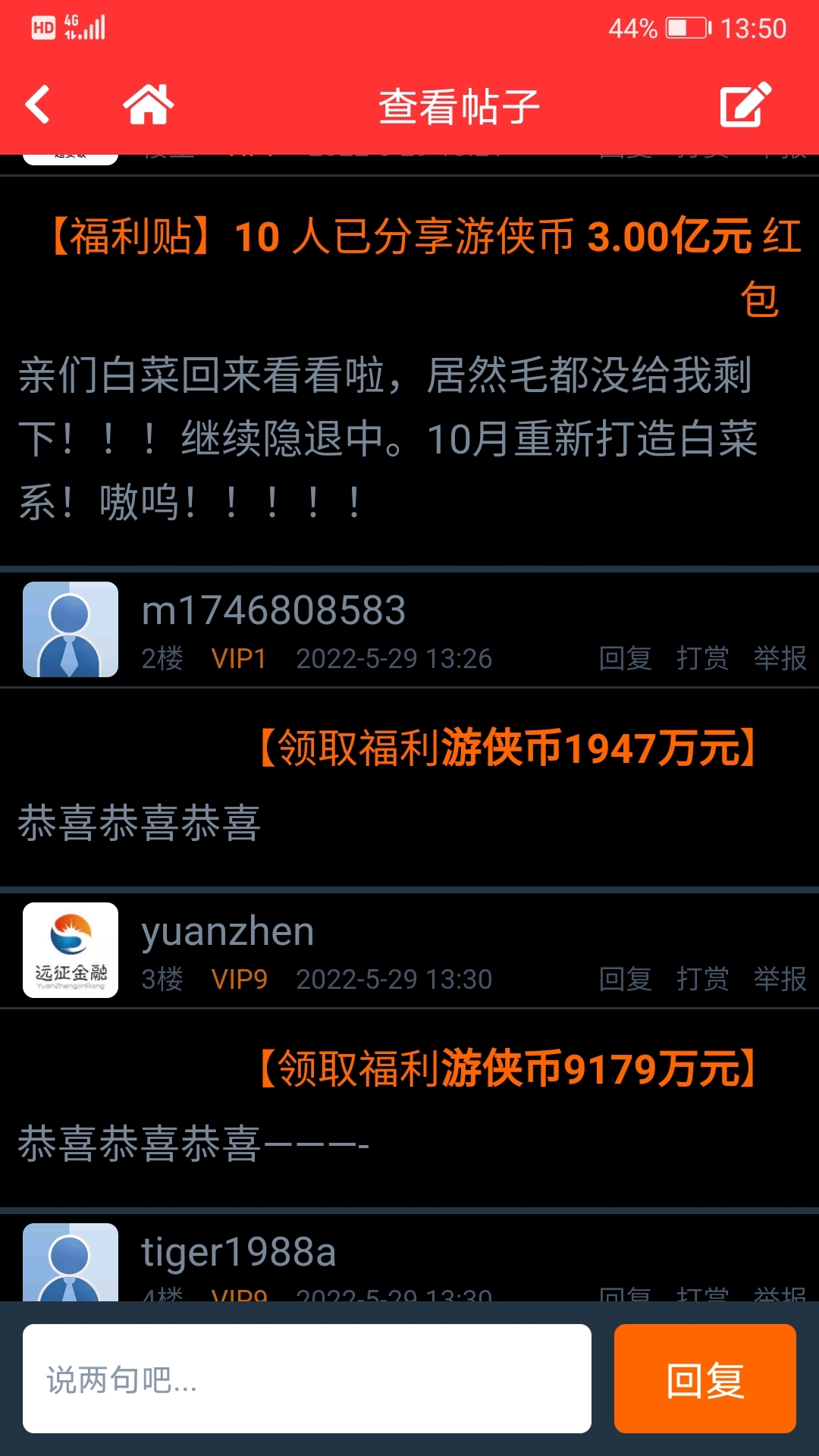View tiger1988a's profile via username
819x1456 pixels.
click(238, 1252)
